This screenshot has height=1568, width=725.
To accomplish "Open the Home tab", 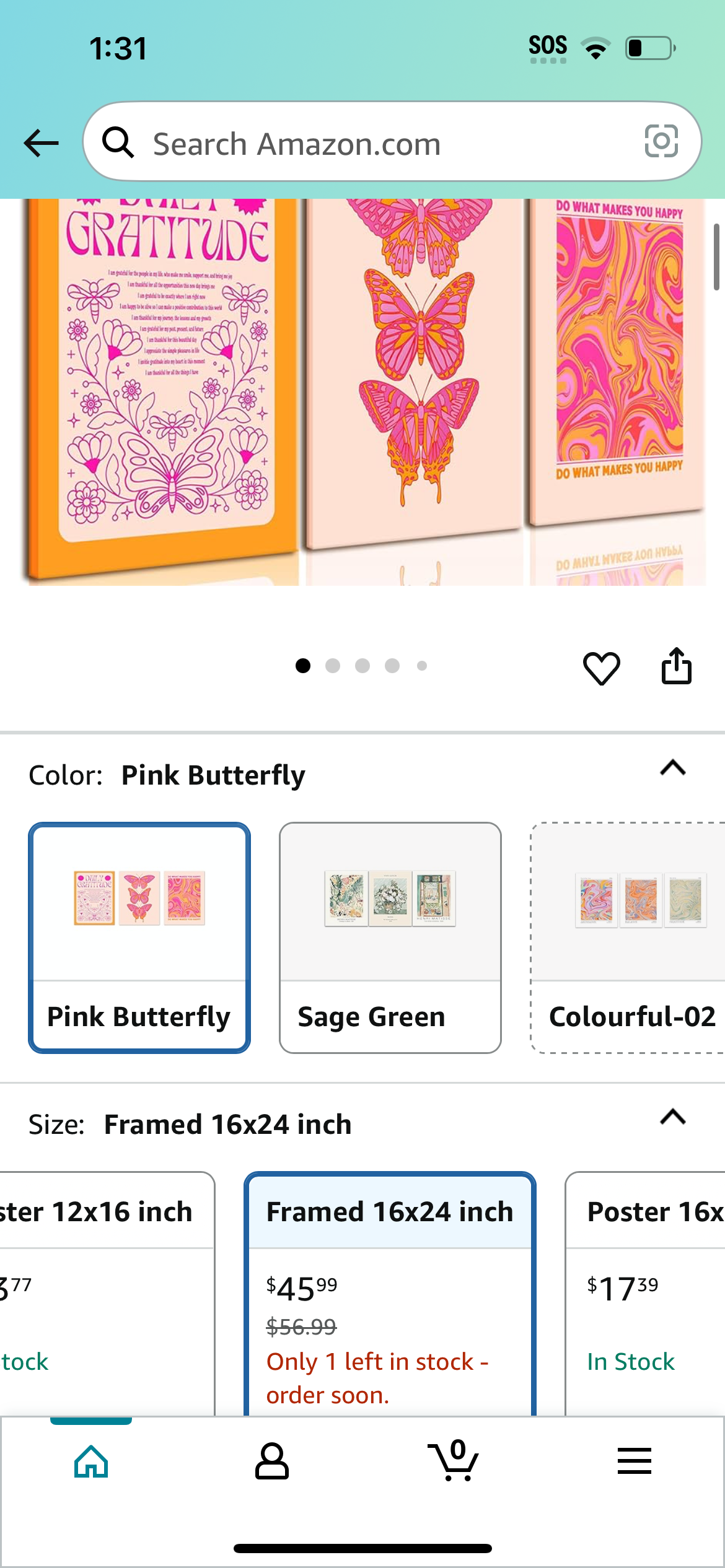I will tap(91, 1461).
